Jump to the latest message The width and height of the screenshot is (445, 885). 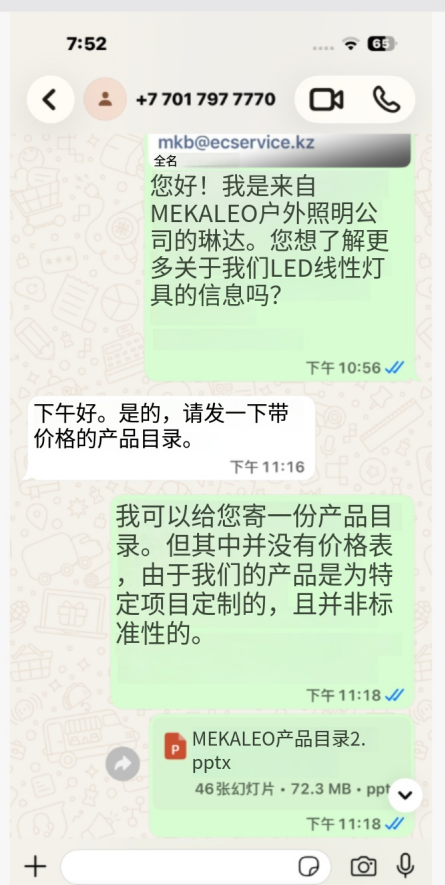click(405, 795)
